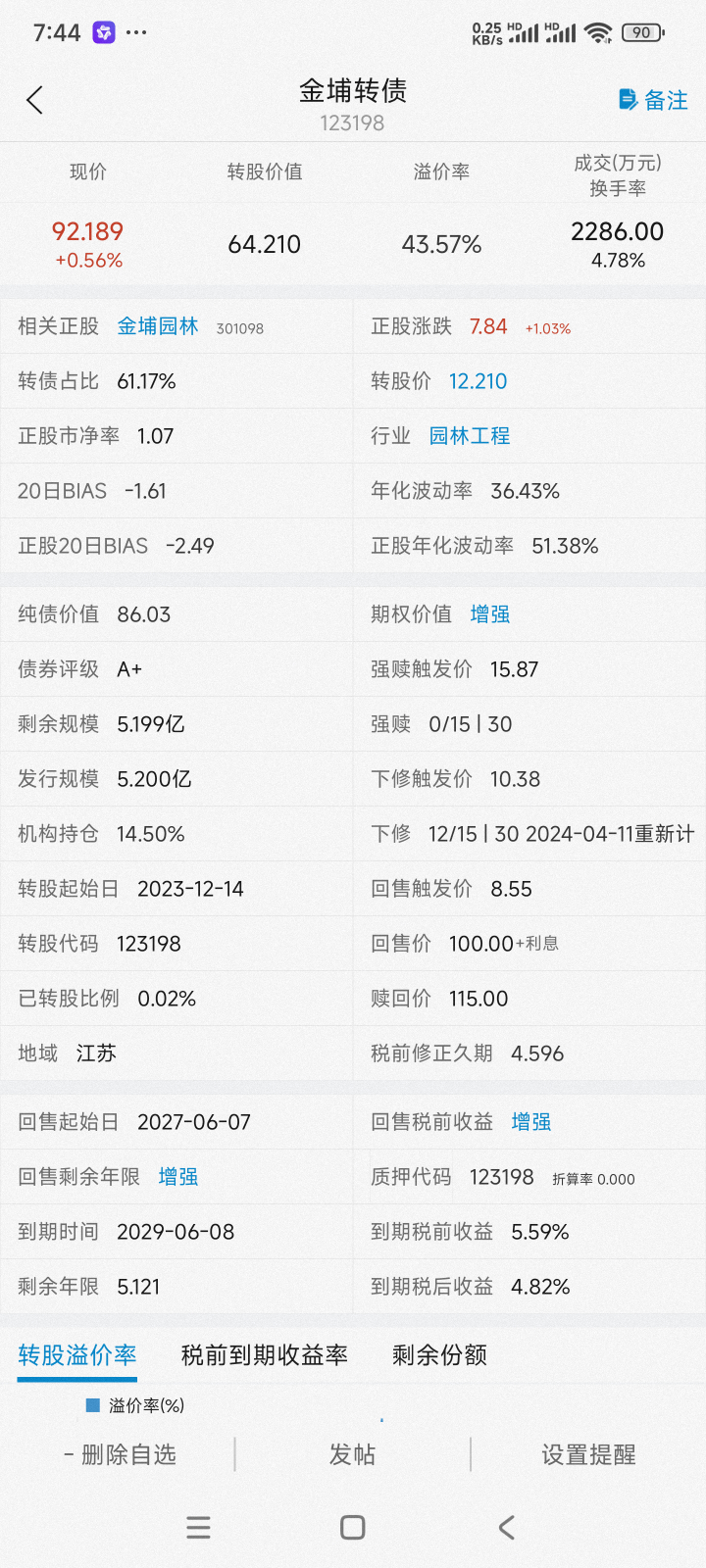Tap 增强 next to 回售税前收益
The height and width of the screenshot is (1568, 706).
coord(531,1122)
